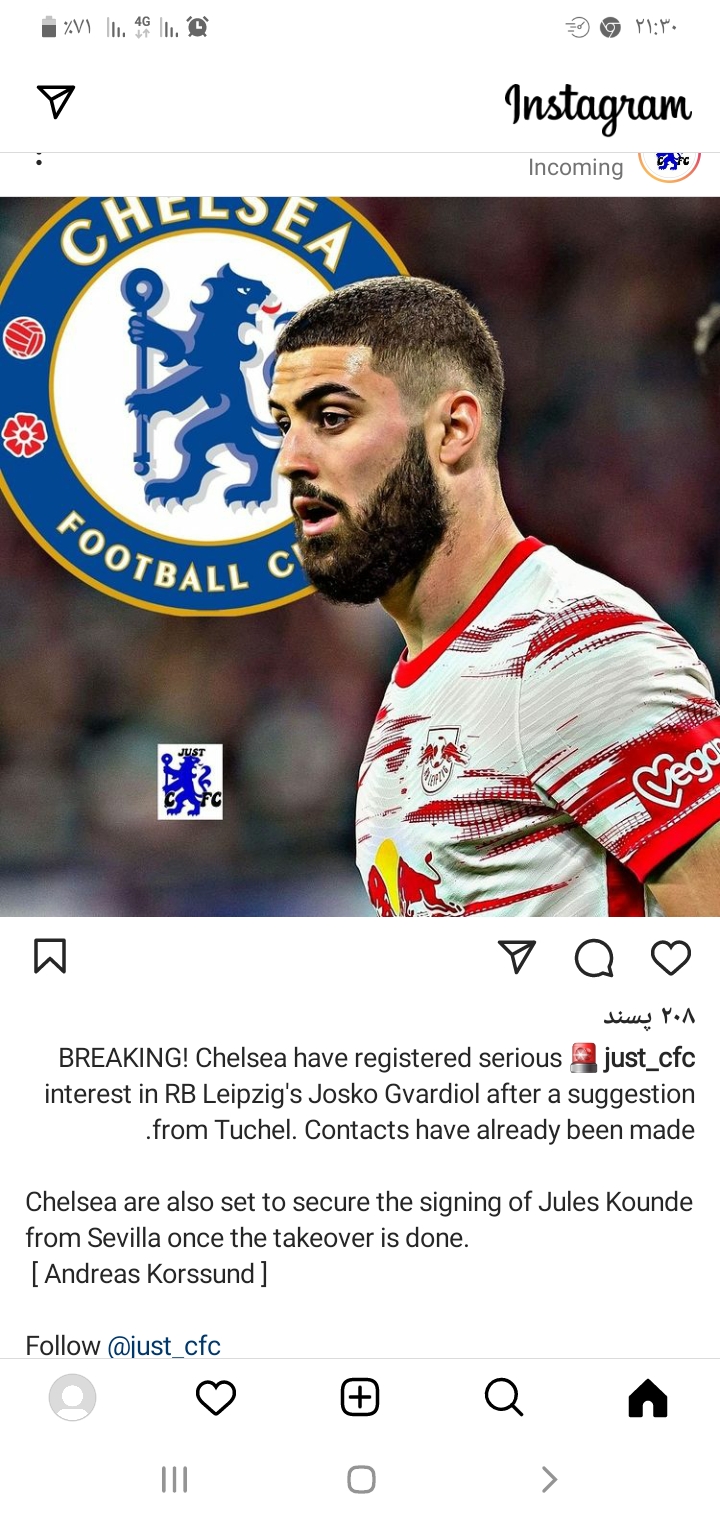The height and width of the screenshot is (1520, 720).
Task: Open the activity heart tab
Action: click(x=216, y=1397)
